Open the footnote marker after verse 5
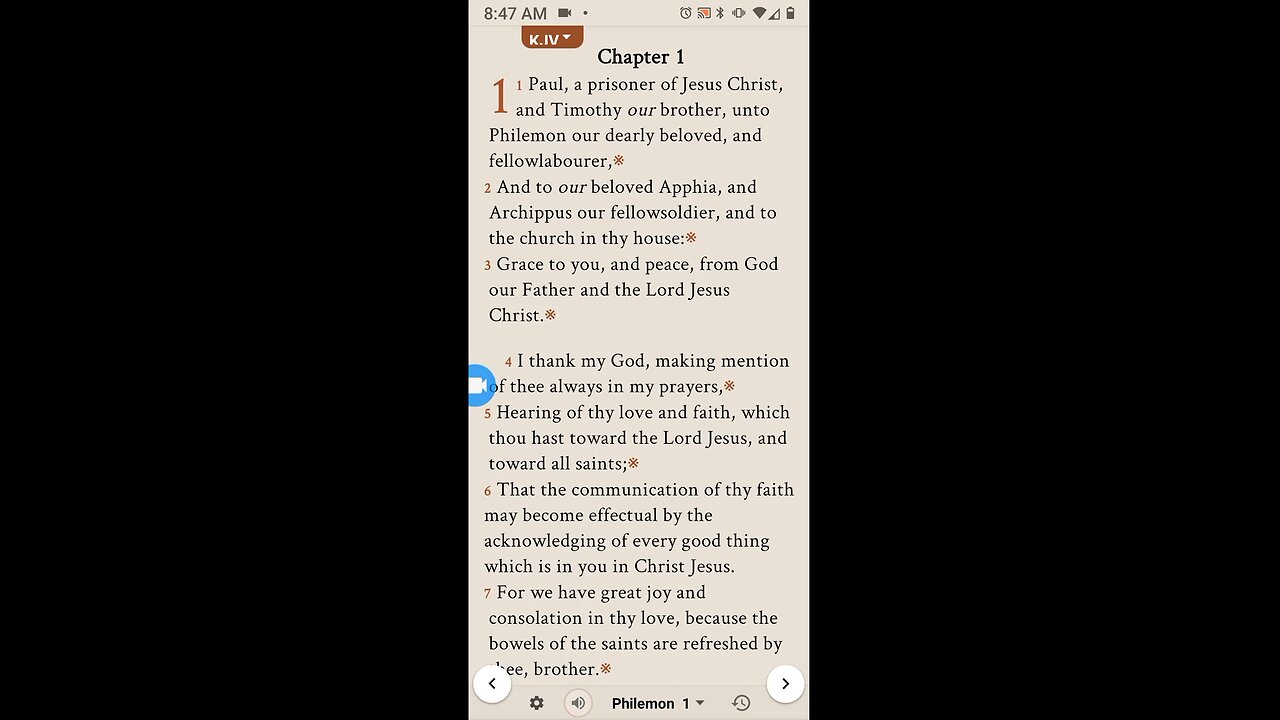1280x720 pixels. tap(633, 464)
